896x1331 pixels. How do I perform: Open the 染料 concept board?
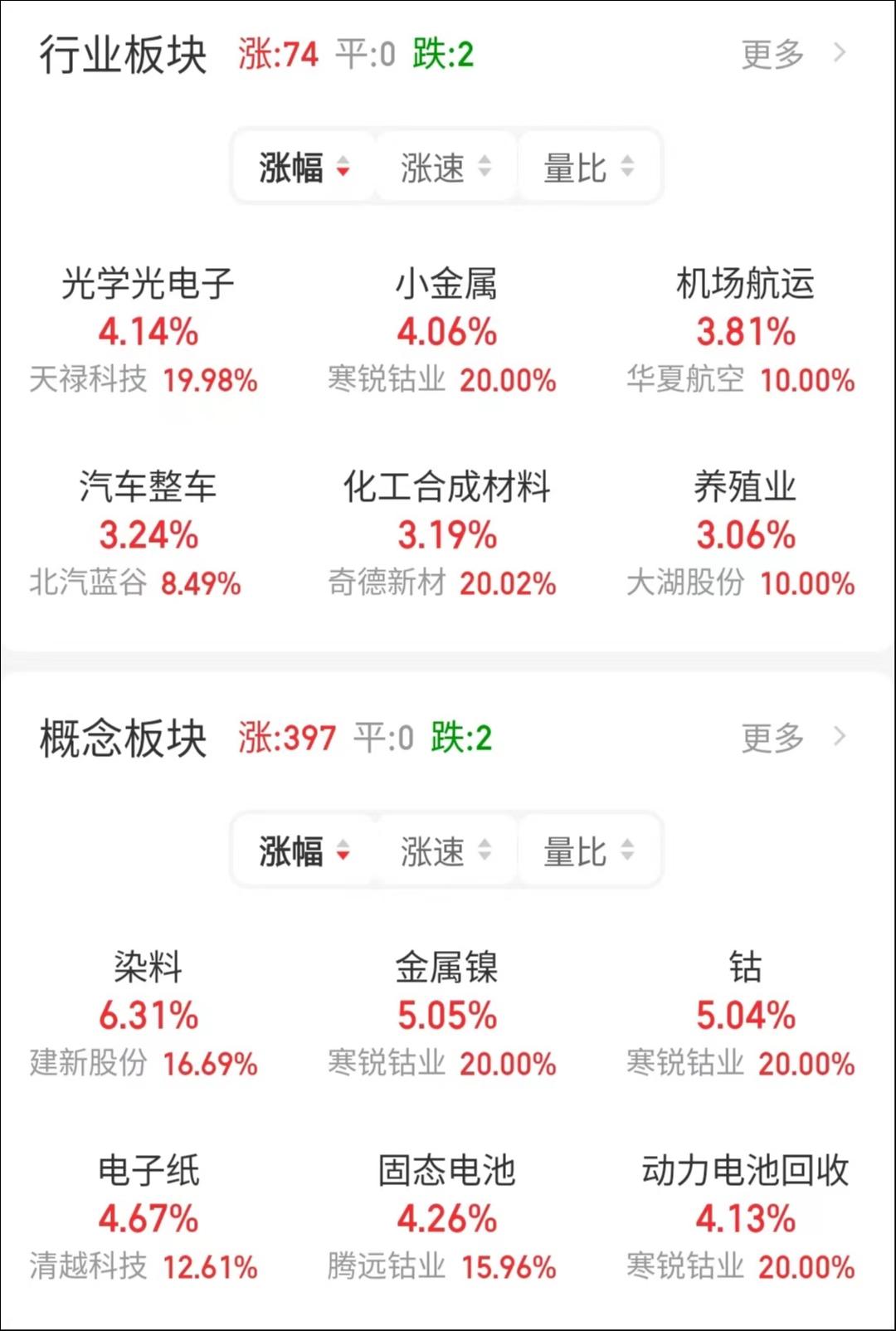pyautogui.click(x=148, y=1014)
